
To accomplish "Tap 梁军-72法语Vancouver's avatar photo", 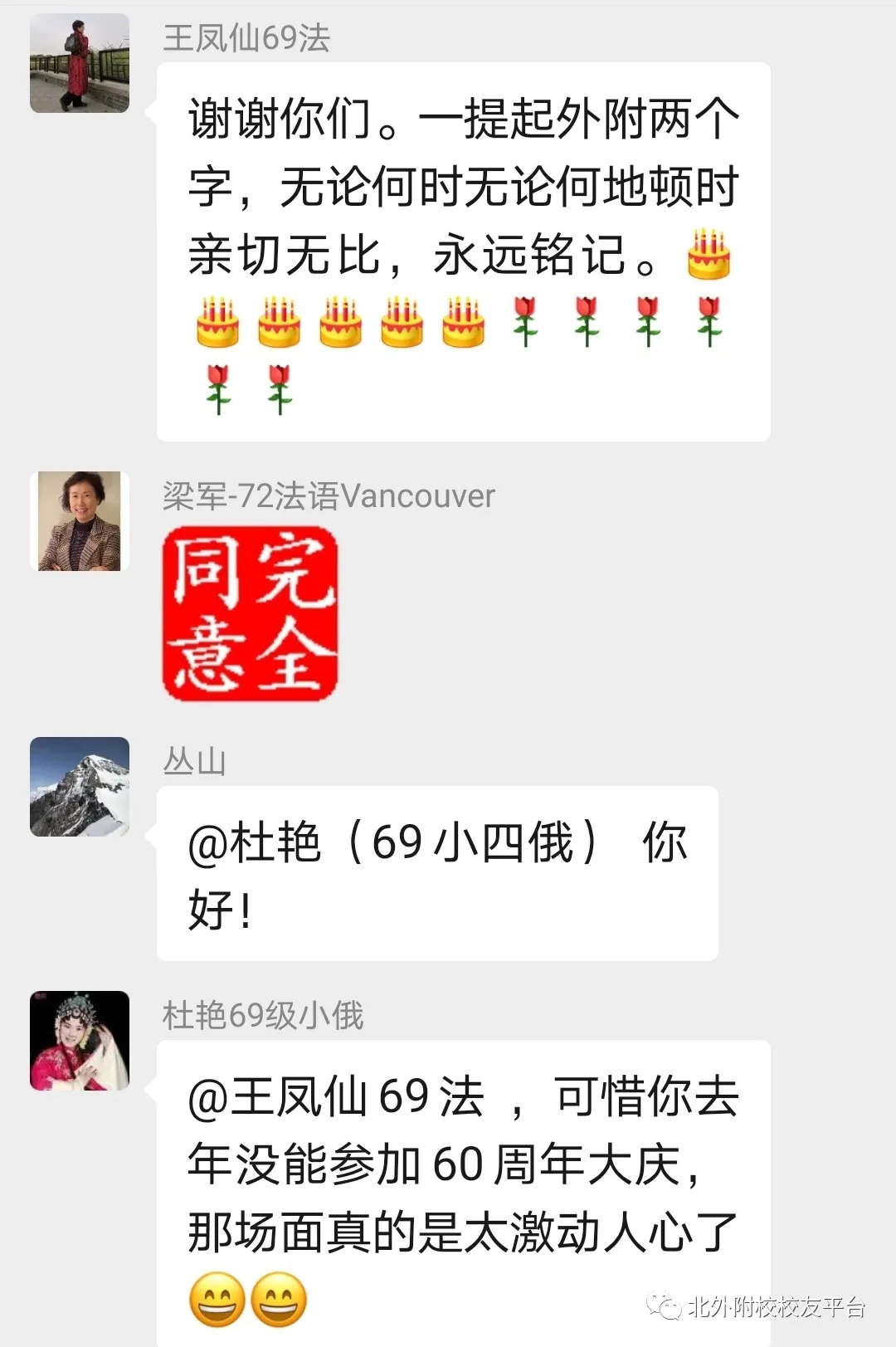I will click(x=80, y=521).
